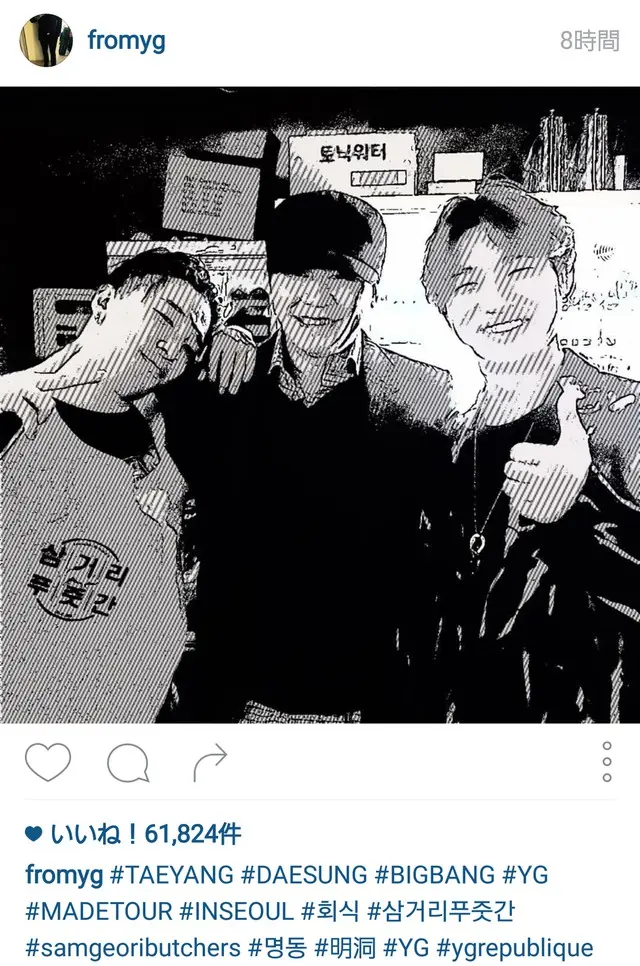The width and height of the screenshot is (640, 966).
Task: Open the #BIGBANG hashtag
Action: (434, 875)
